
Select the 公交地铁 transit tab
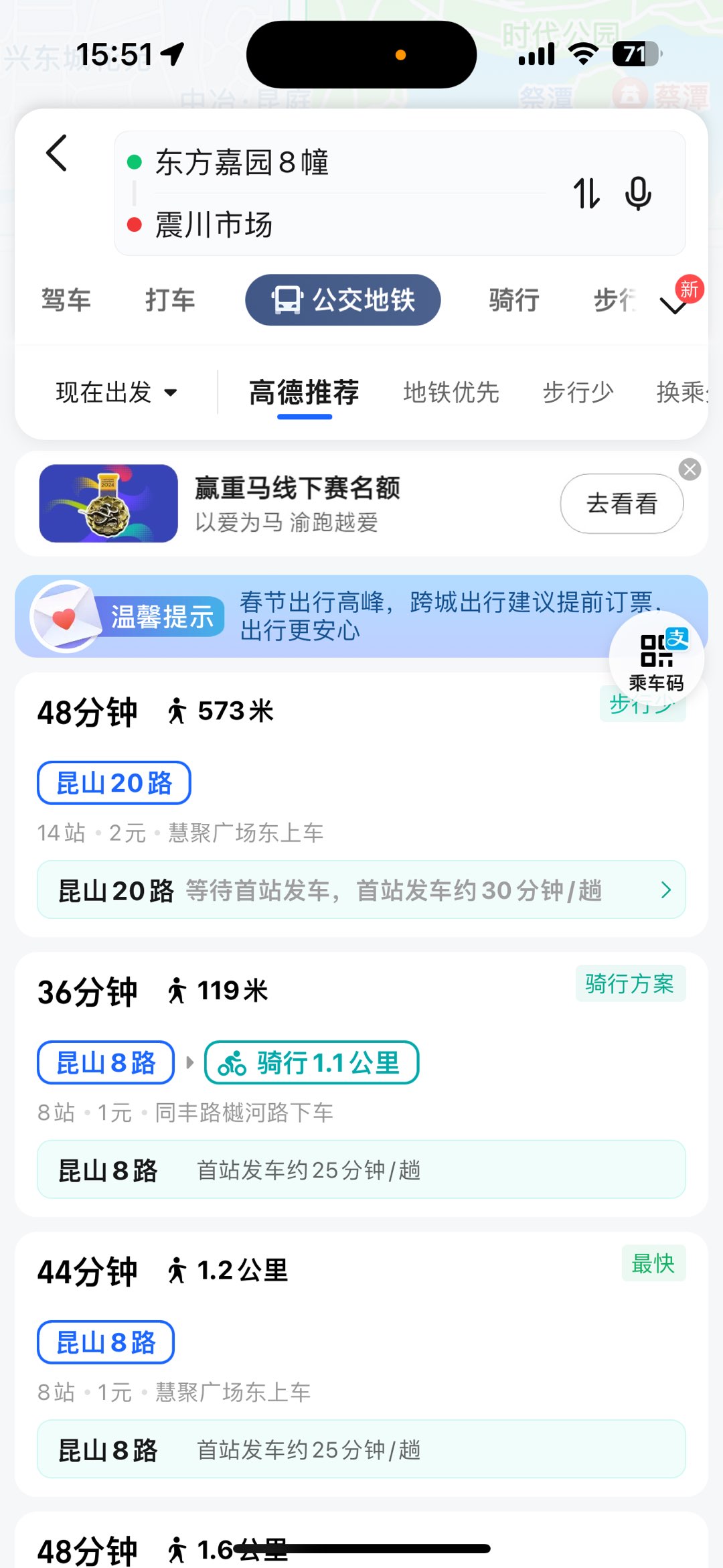click(x=343, y=300)
